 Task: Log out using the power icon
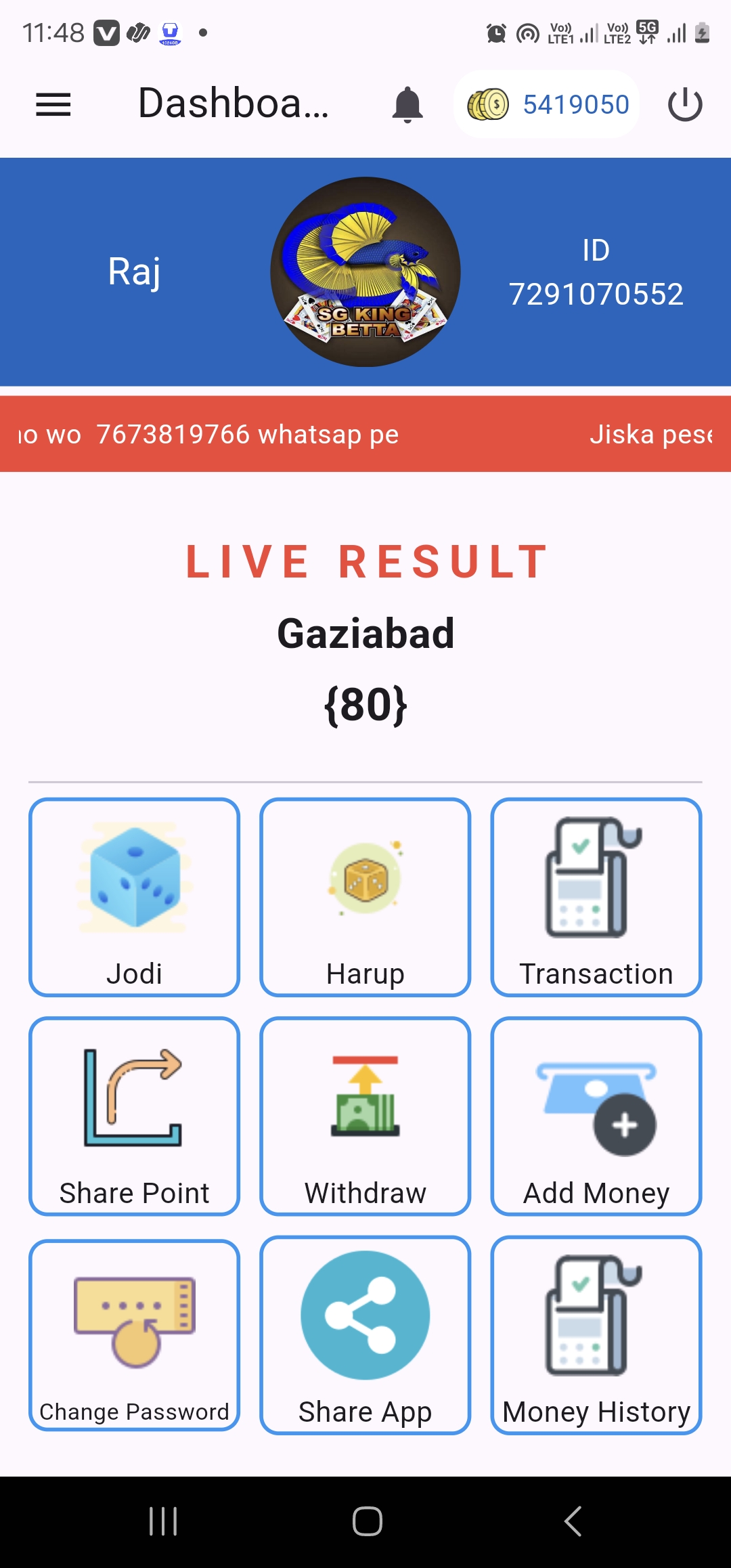click(x=685, y=105)
